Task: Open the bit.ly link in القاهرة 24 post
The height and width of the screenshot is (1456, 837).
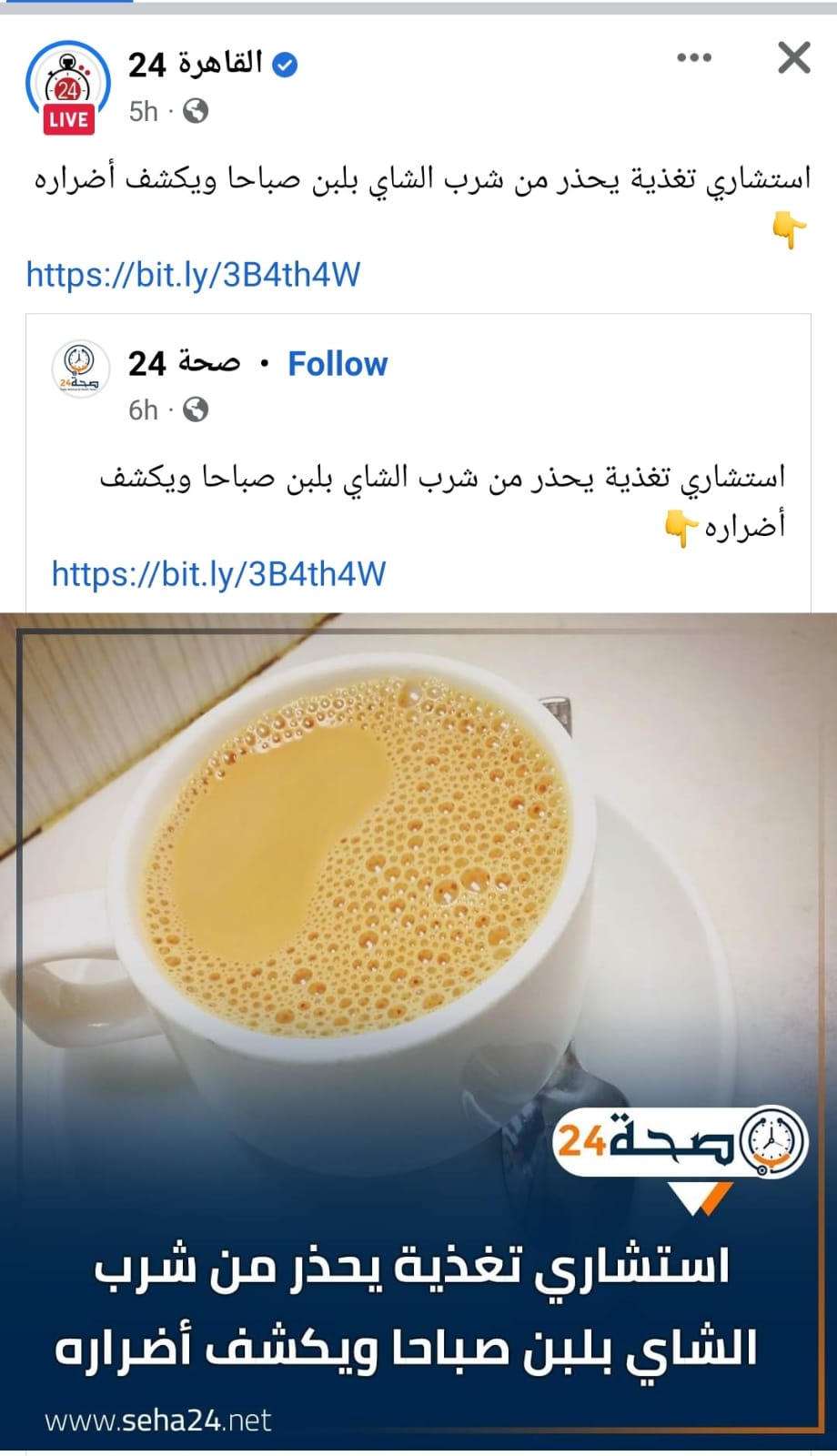Action: pyautogui.click(x=193, y=275)
